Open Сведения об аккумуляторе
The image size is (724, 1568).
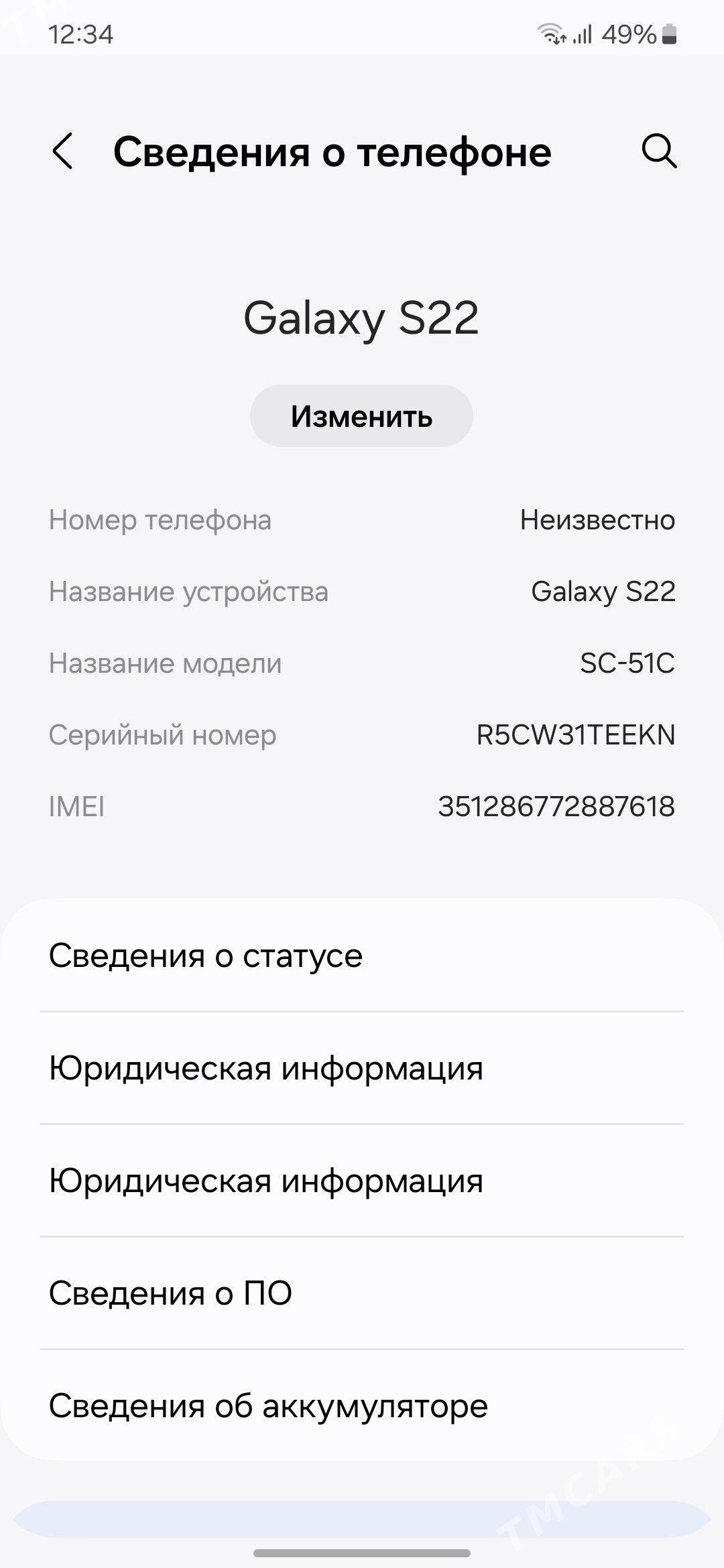(361, 1406)
